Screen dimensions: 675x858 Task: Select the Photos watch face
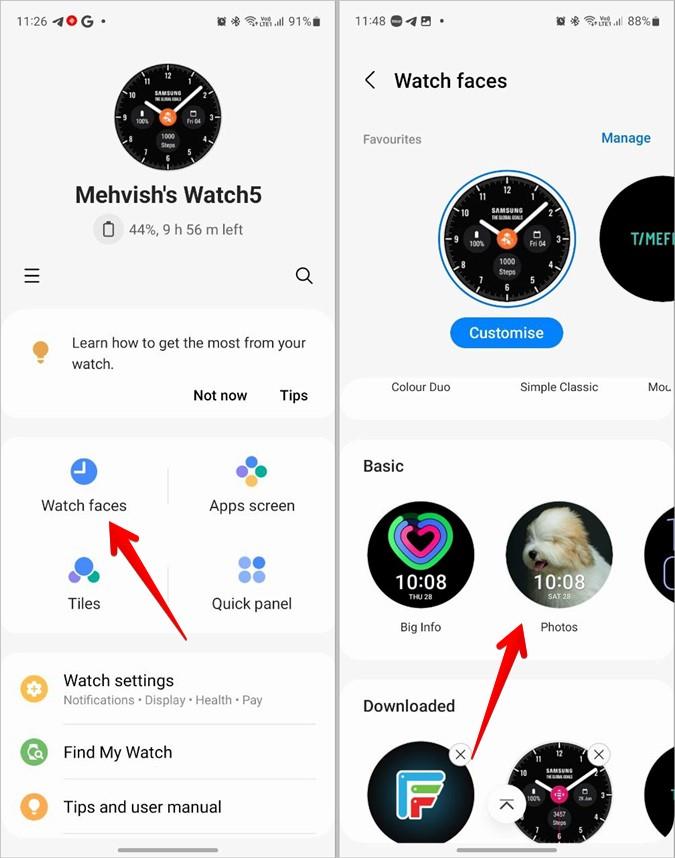pos(558,556)
